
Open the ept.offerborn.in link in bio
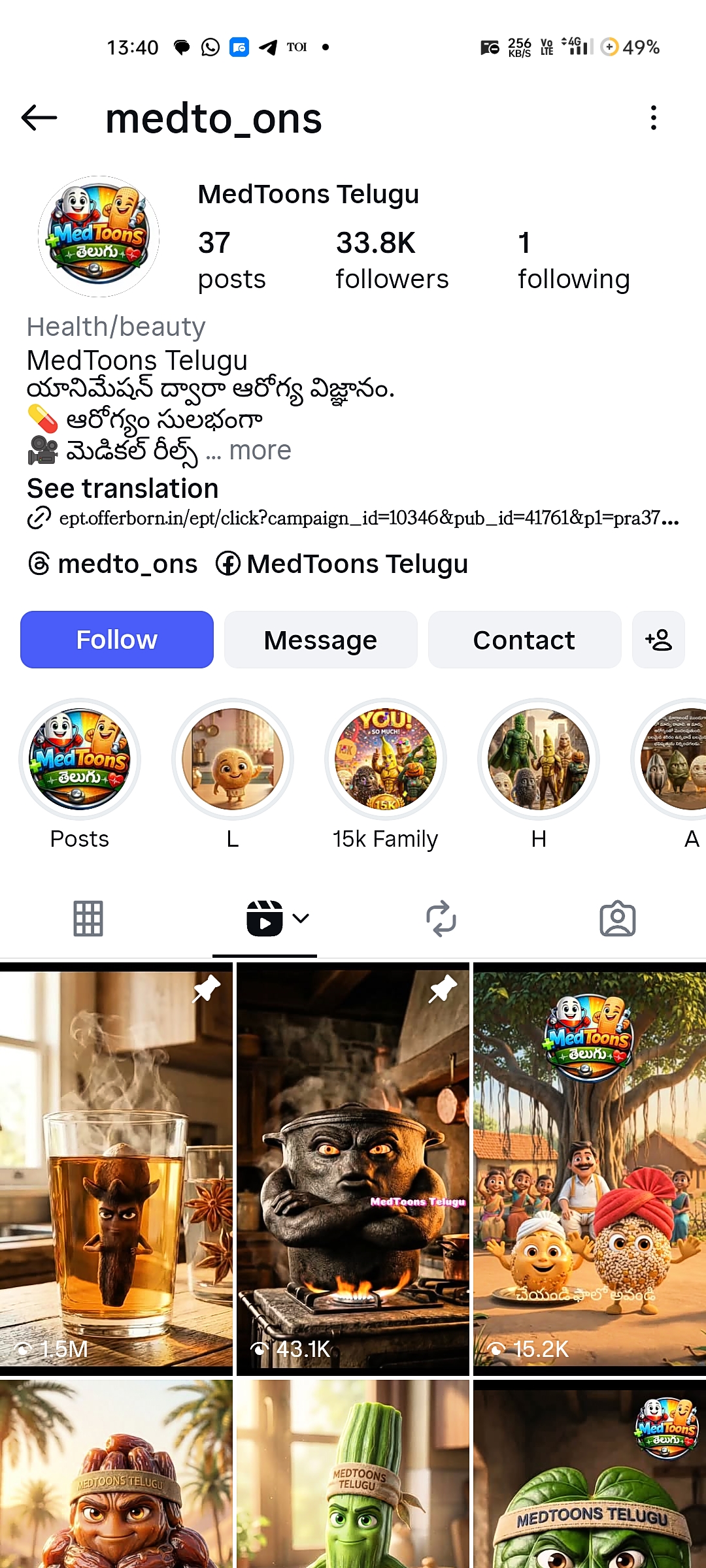click(366, 518)
